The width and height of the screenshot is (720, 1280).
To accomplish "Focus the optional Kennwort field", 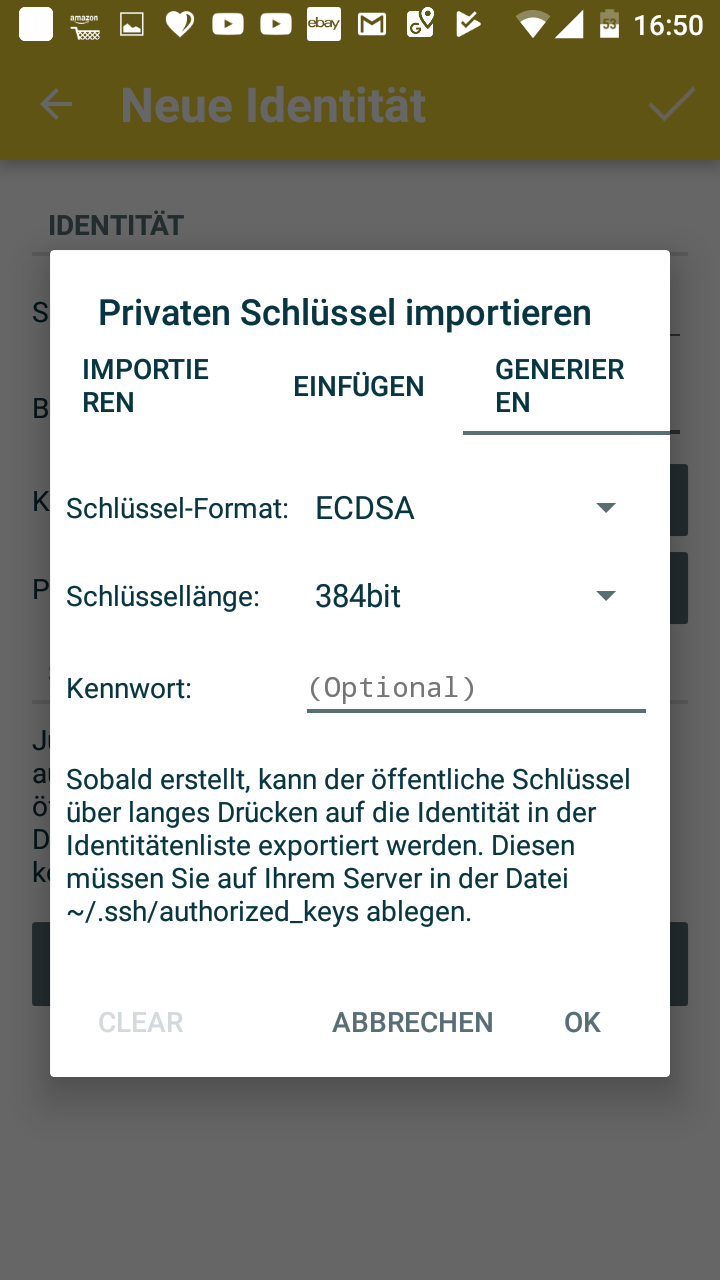I will [476, 688].
